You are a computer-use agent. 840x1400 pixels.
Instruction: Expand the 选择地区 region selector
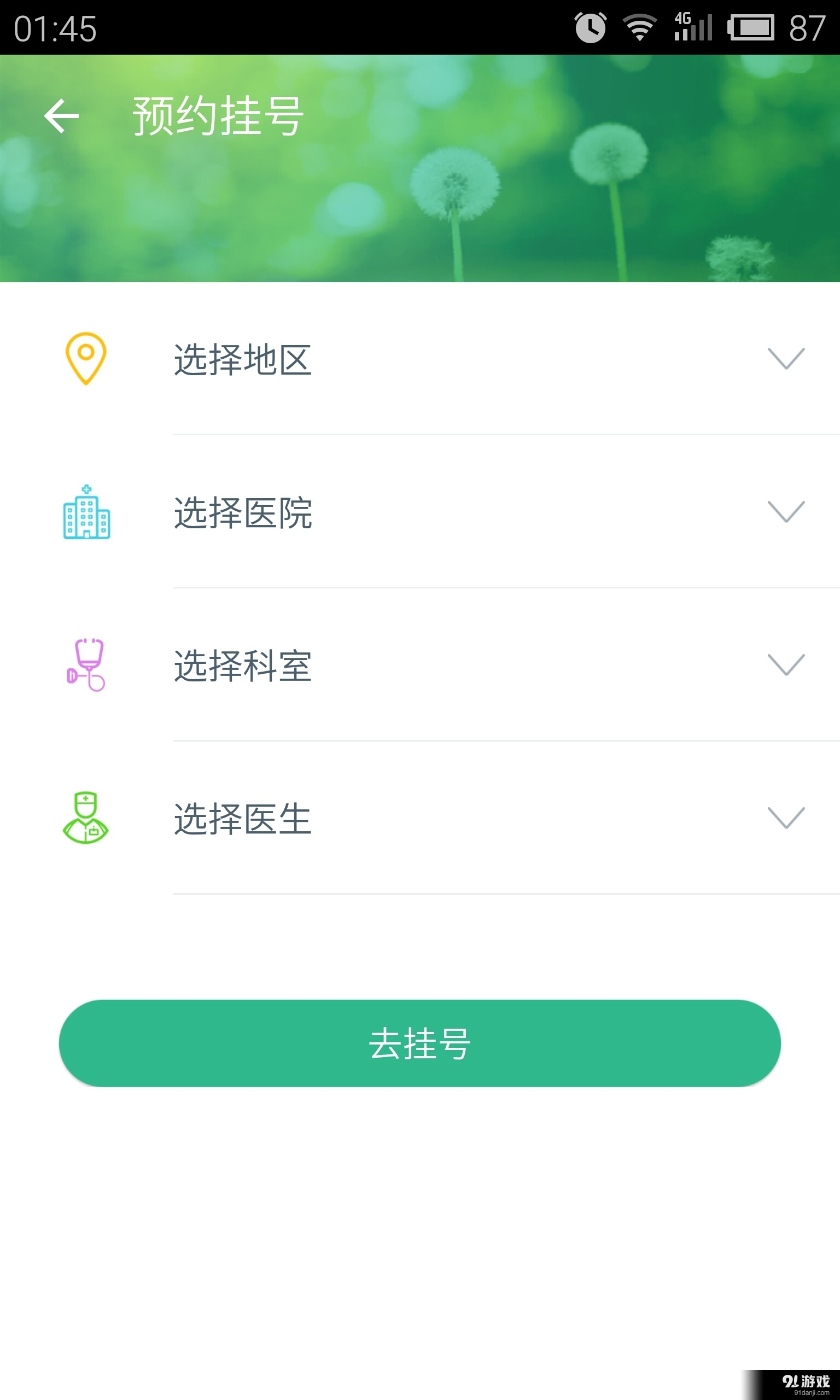787,359
